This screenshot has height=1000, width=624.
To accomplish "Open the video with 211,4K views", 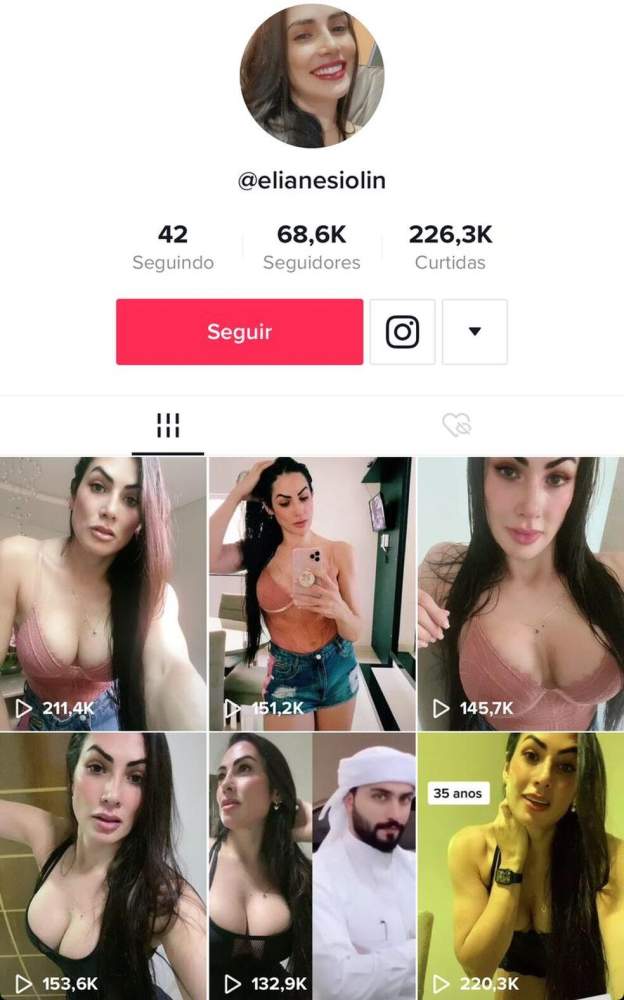I will pos(103,594).
